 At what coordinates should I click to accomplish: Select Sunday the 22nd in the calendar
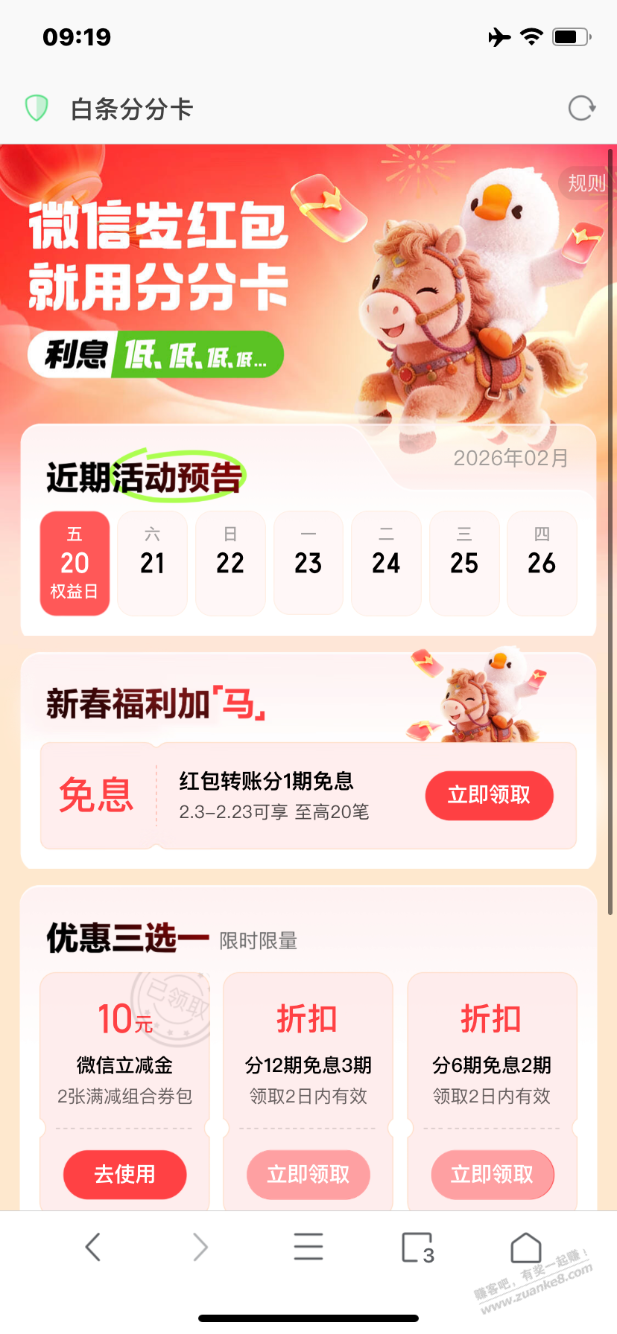point(230,564)
